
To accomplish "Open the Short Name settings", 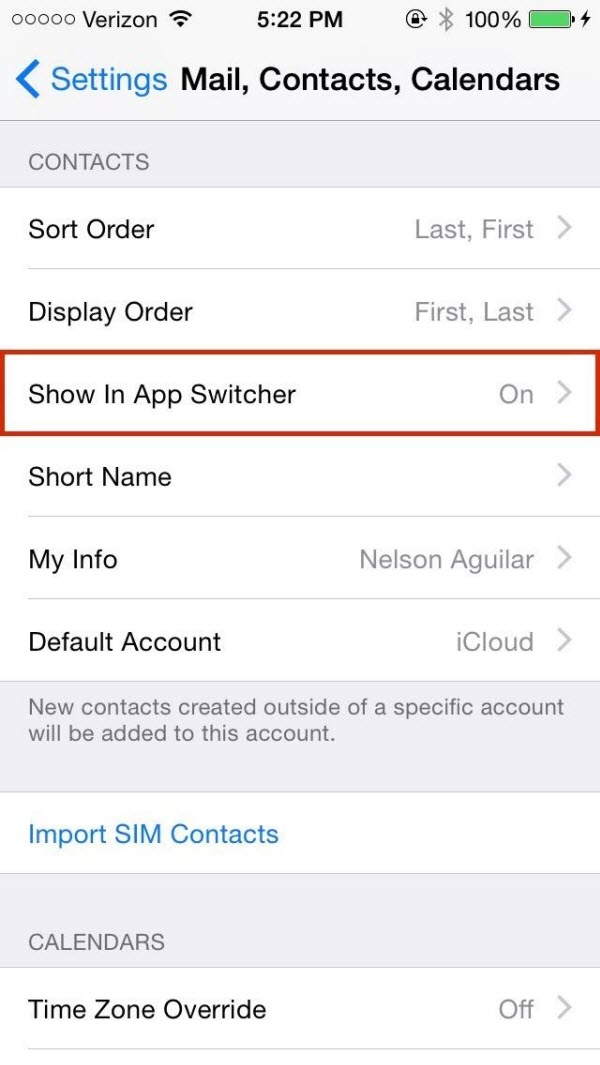I will pyautogui.click(x=300, y=476).
